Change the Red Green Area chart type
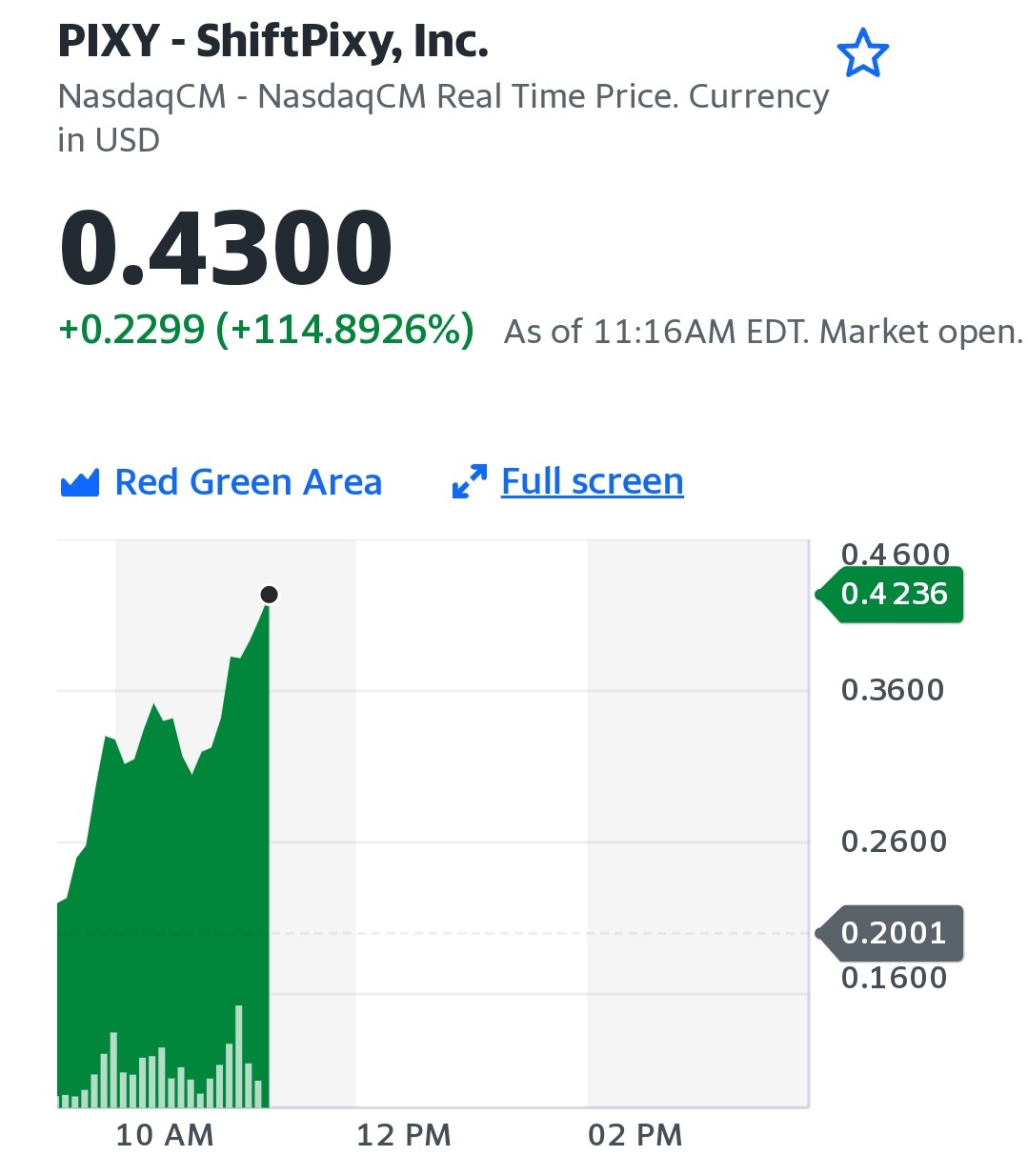The height and width of the screenshot is (1176, 1028). (x=221, y=482)
